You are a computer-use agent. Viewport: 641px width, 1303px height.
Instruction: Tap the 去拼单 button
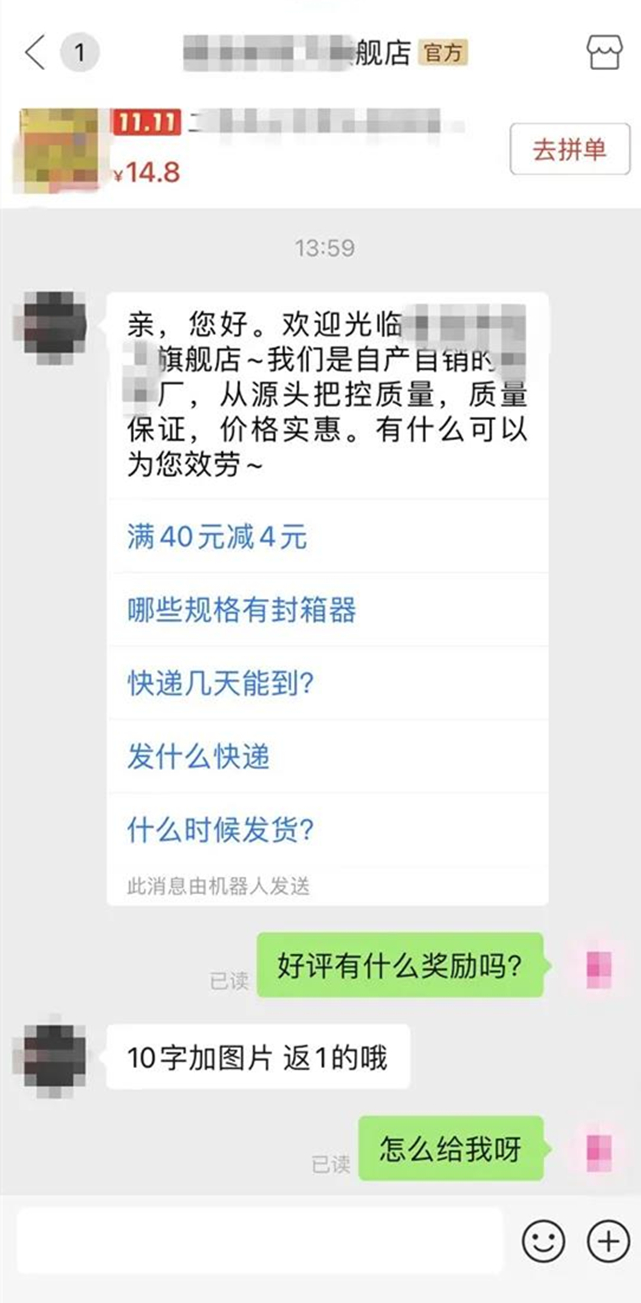569,150
